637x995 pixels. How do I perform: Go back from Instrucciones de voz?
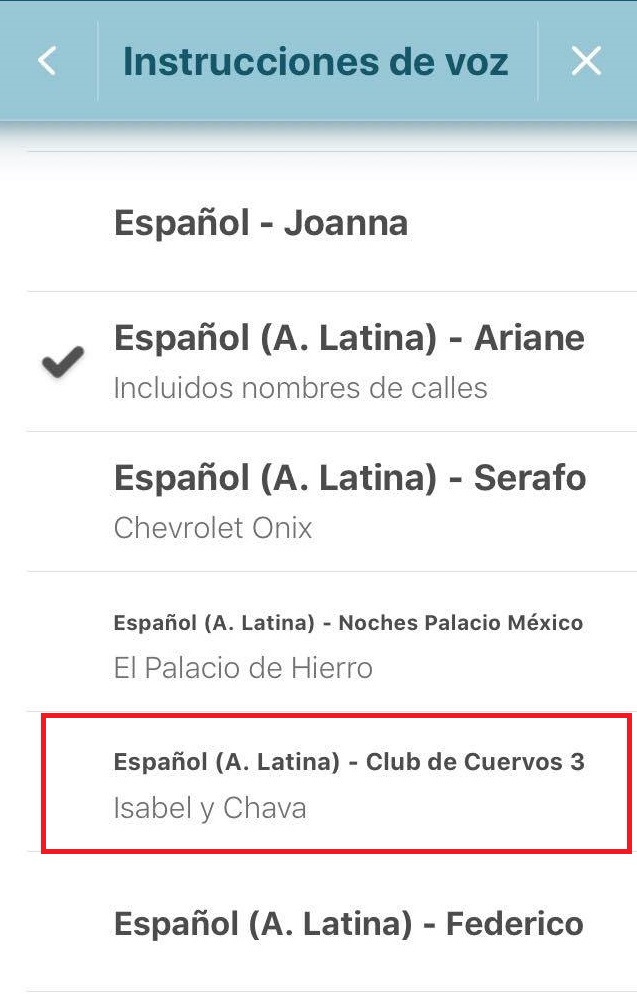pos(47,61)
